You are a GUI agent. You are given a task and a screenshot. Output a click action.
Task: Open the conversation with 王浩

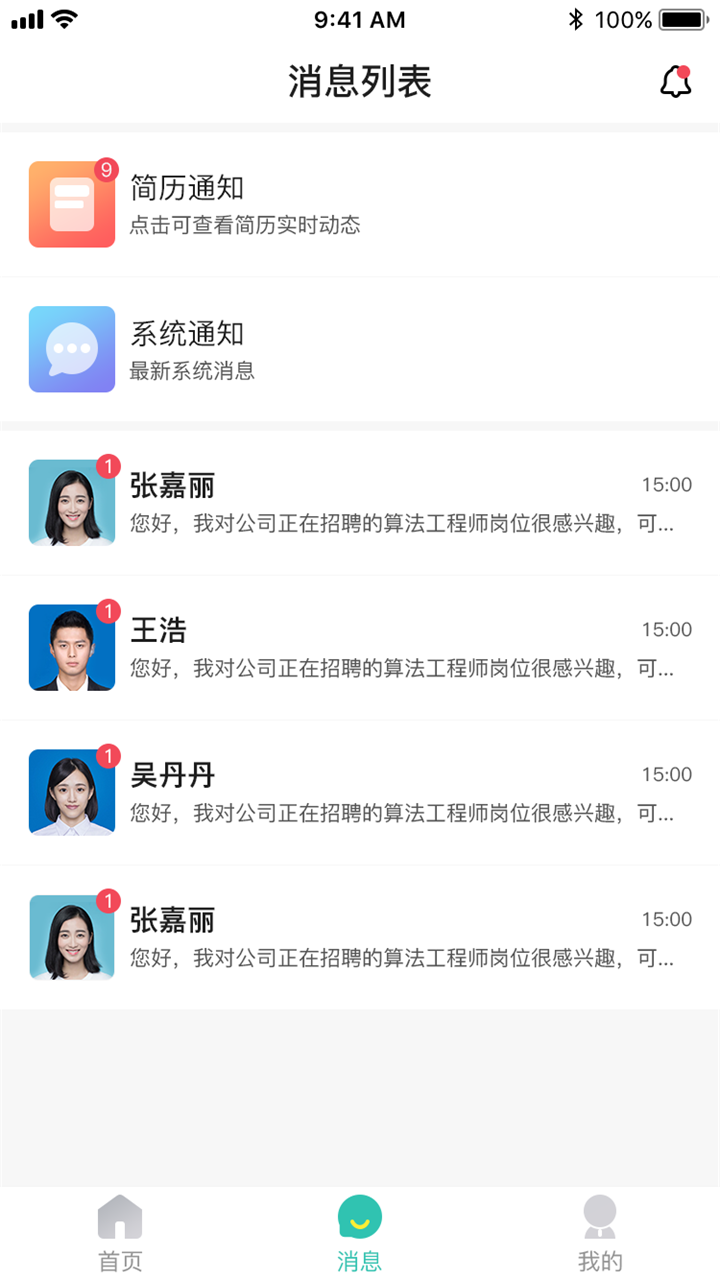[x=360, y=646]
